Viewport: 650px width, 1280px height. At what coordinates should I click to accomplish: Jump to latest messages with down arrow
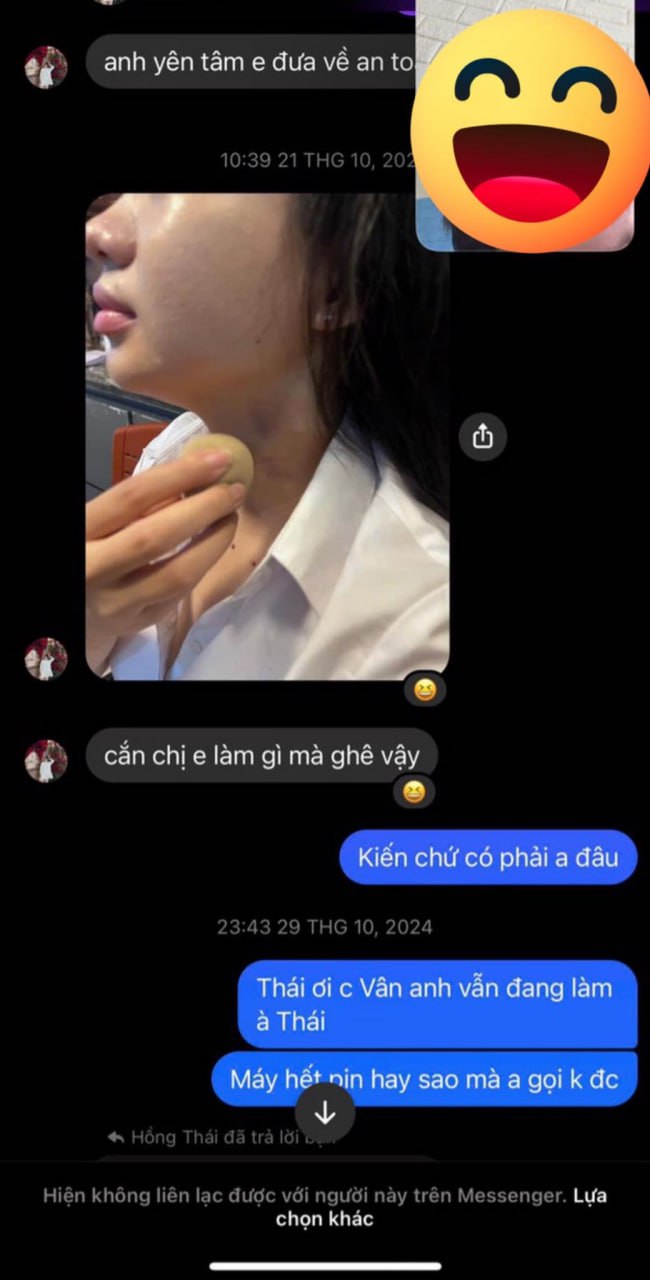[x=325, y=1112]
